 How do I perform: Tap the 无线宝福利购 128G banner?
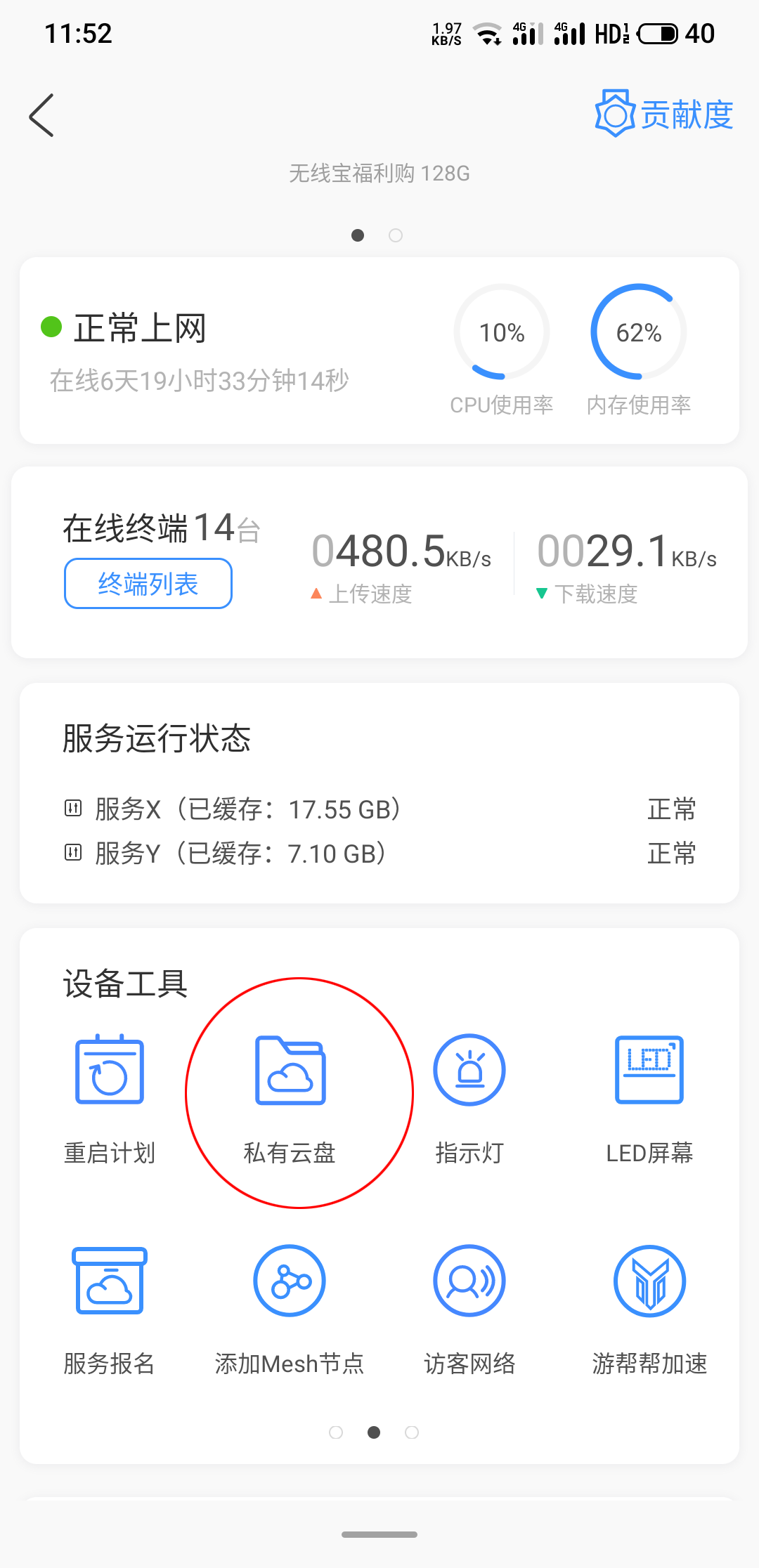coord(379,174)
